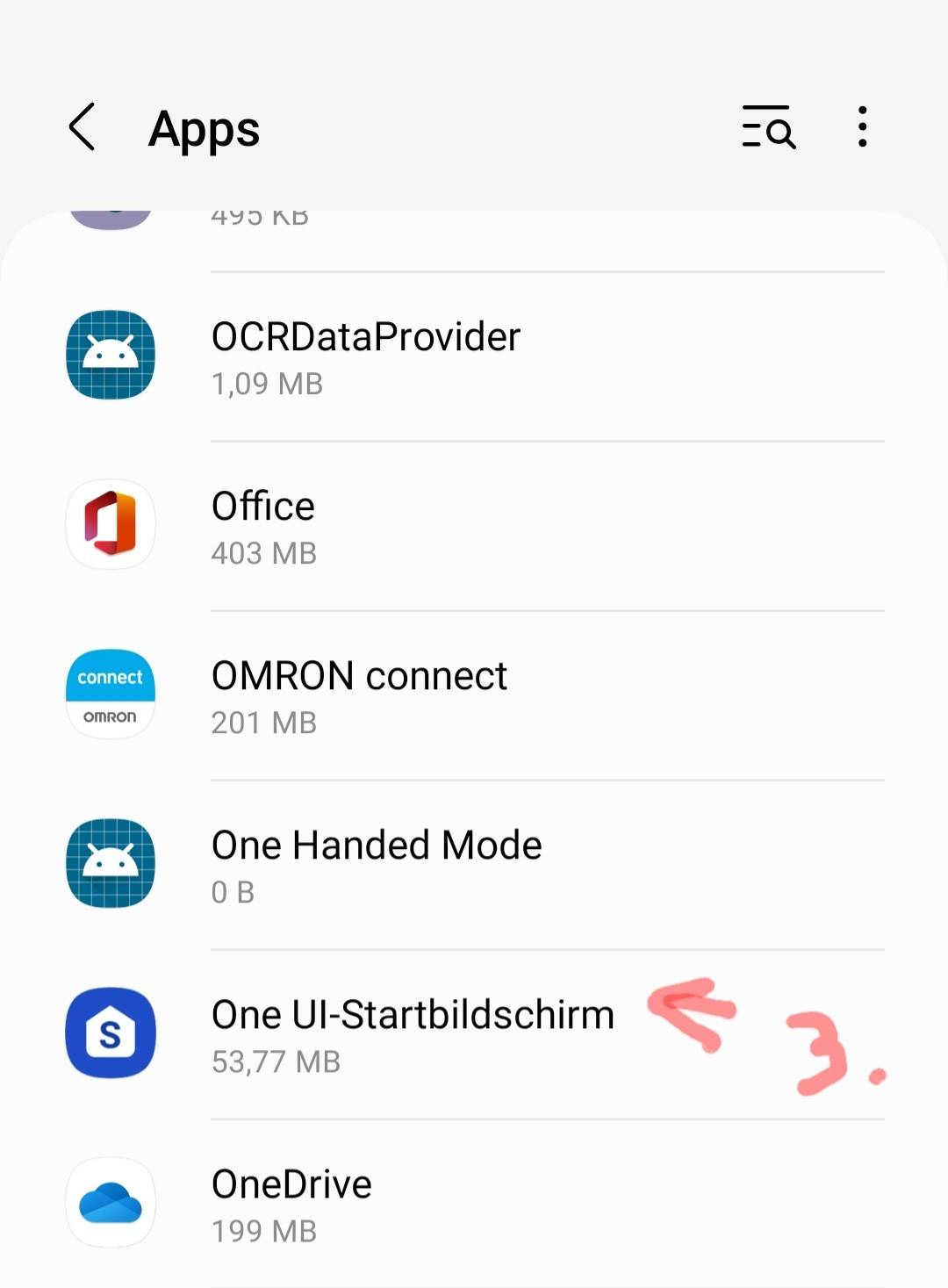Select OMRON connect from the list

(359, 695)
